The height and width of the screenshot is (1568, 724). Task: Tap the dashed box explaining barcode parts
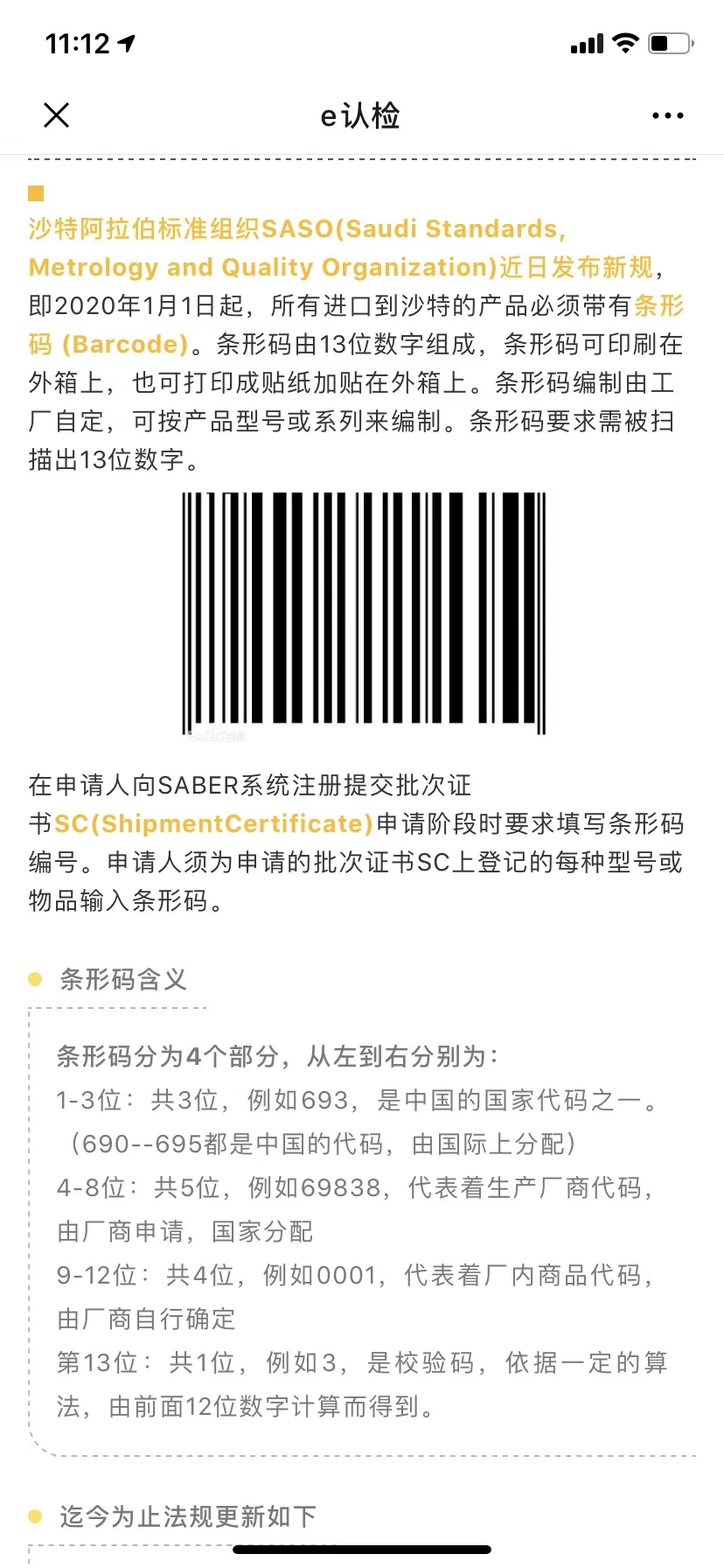(362, 1225)
